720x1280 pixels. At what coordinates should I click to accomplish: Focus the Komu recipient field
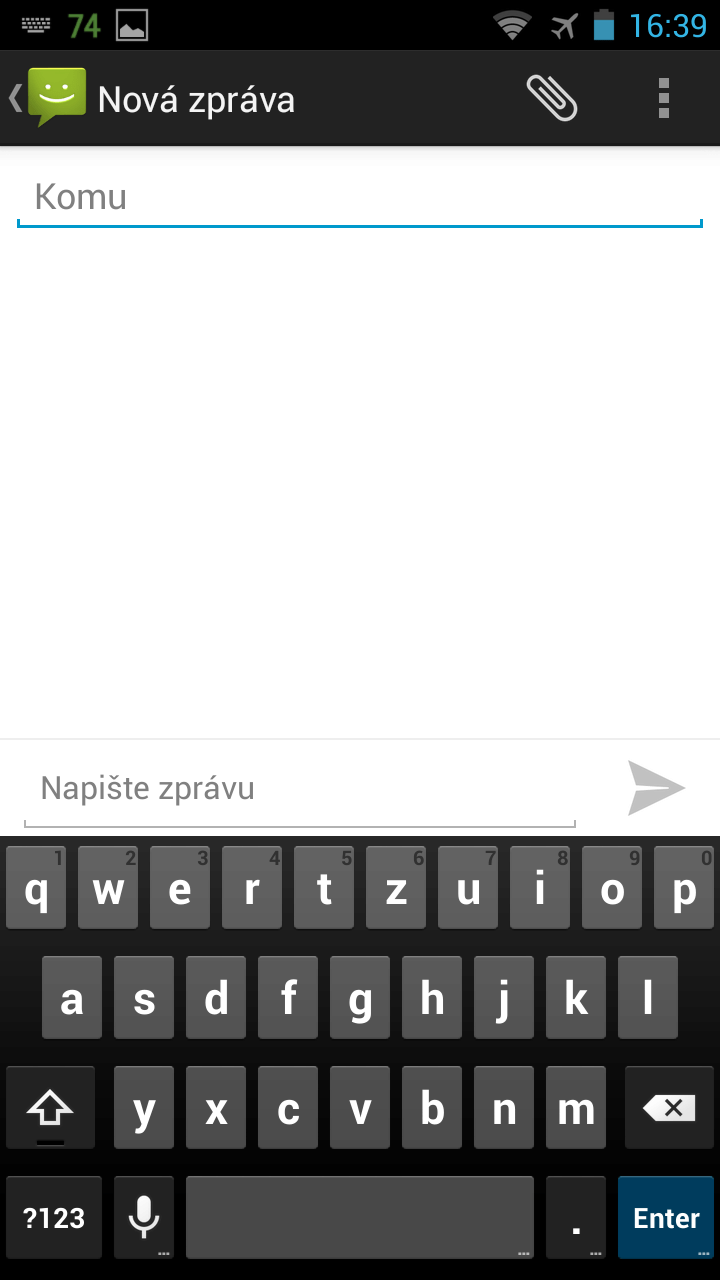[x=360, y=197]
